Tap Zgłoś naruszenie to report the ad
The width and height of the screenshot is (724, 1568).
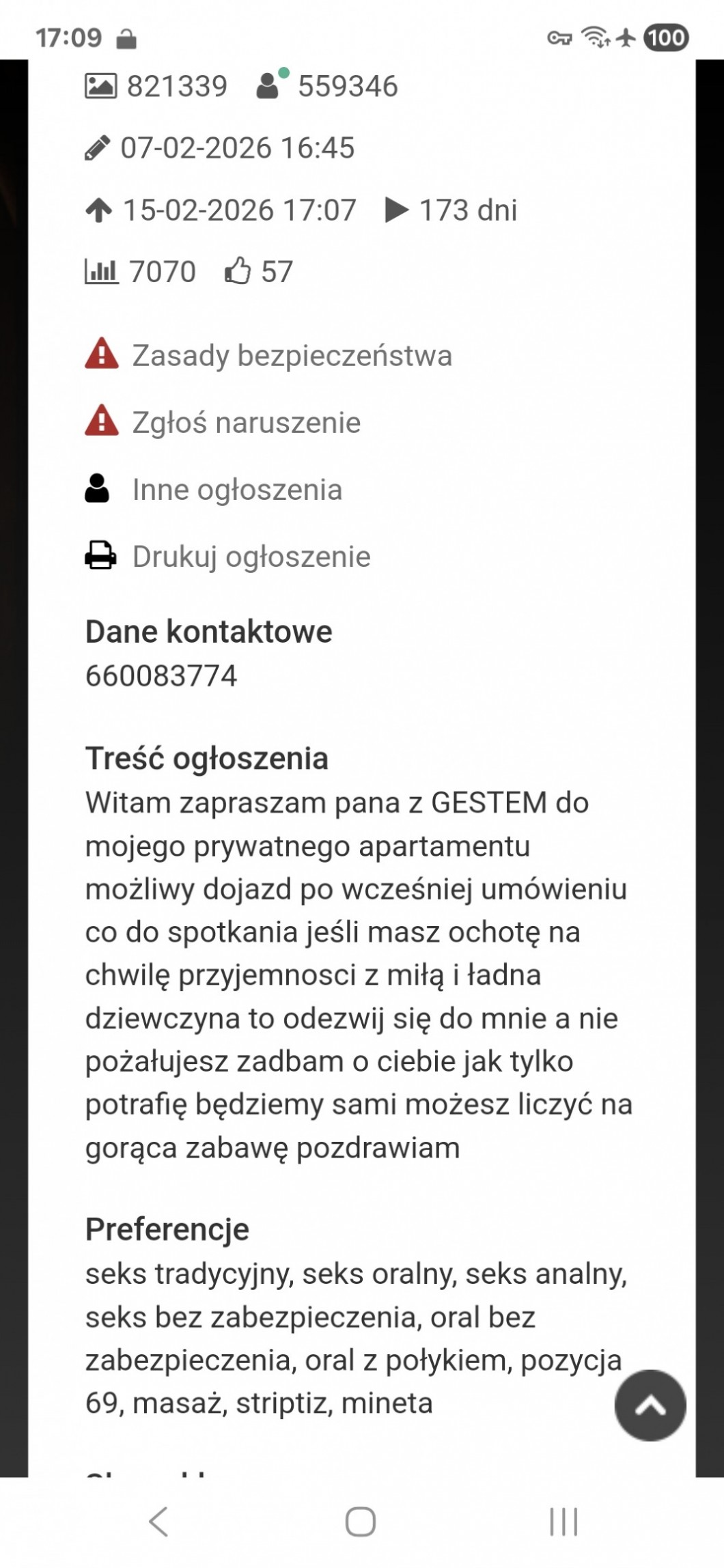(246, 423)
